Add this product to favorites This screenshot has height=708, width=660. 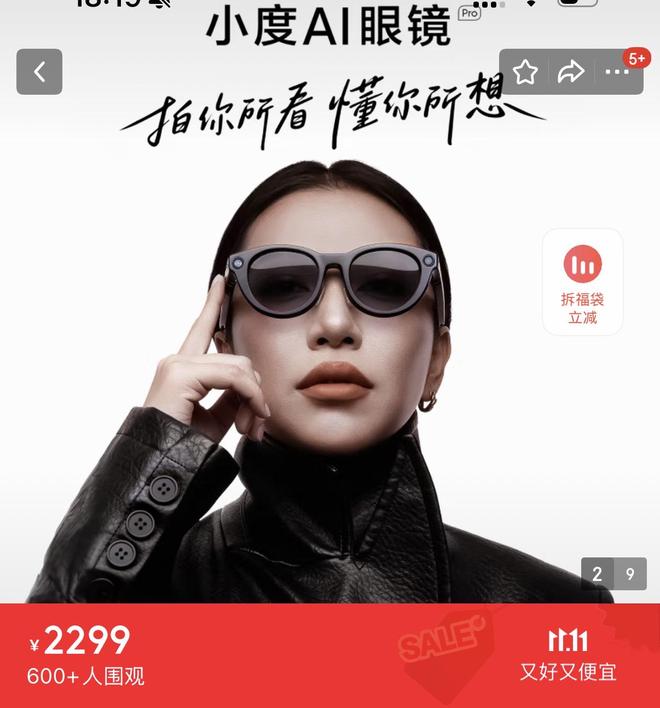pyautogui.click(x=526, y=72)
